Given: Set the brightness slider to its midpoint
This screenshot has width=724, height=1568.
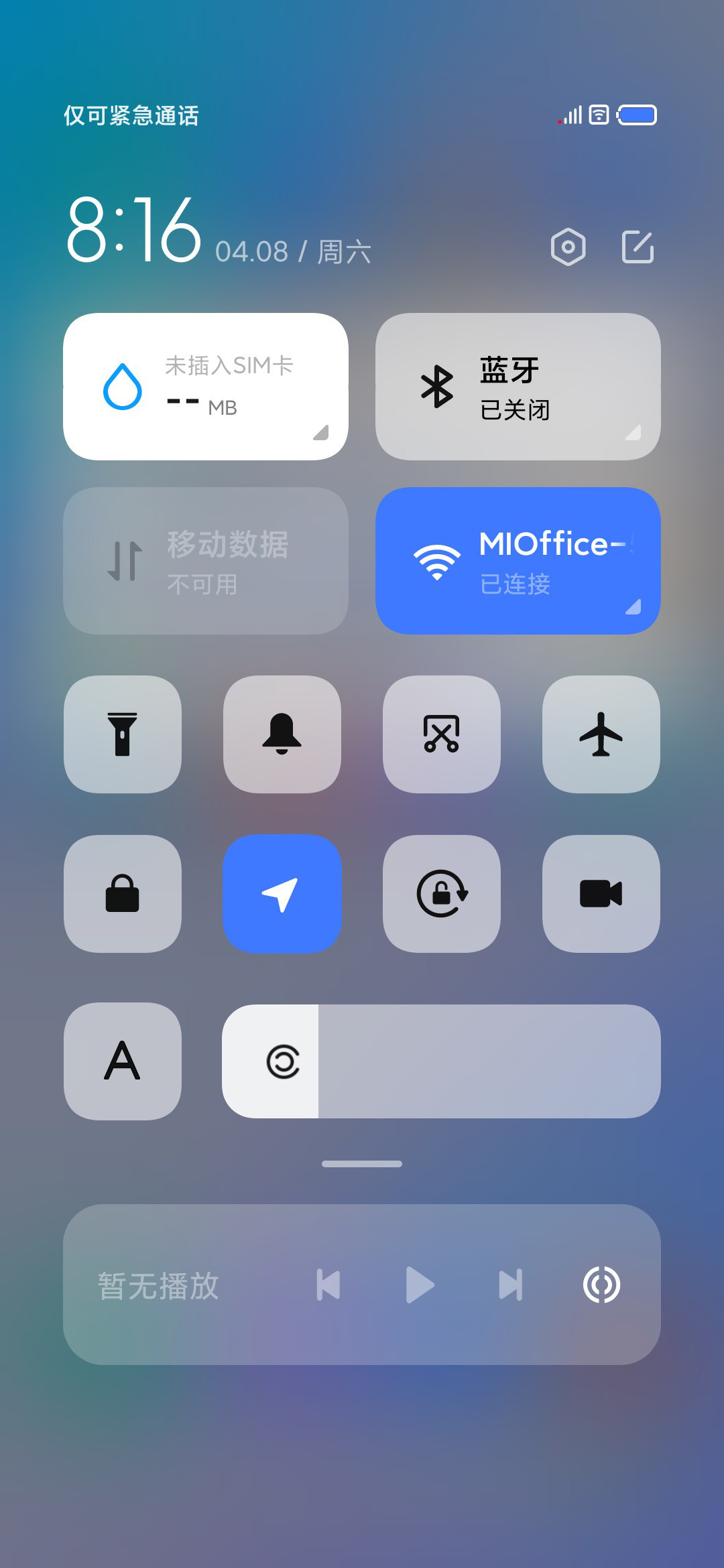Looking at the screenshot, I should pos(441,1061).
